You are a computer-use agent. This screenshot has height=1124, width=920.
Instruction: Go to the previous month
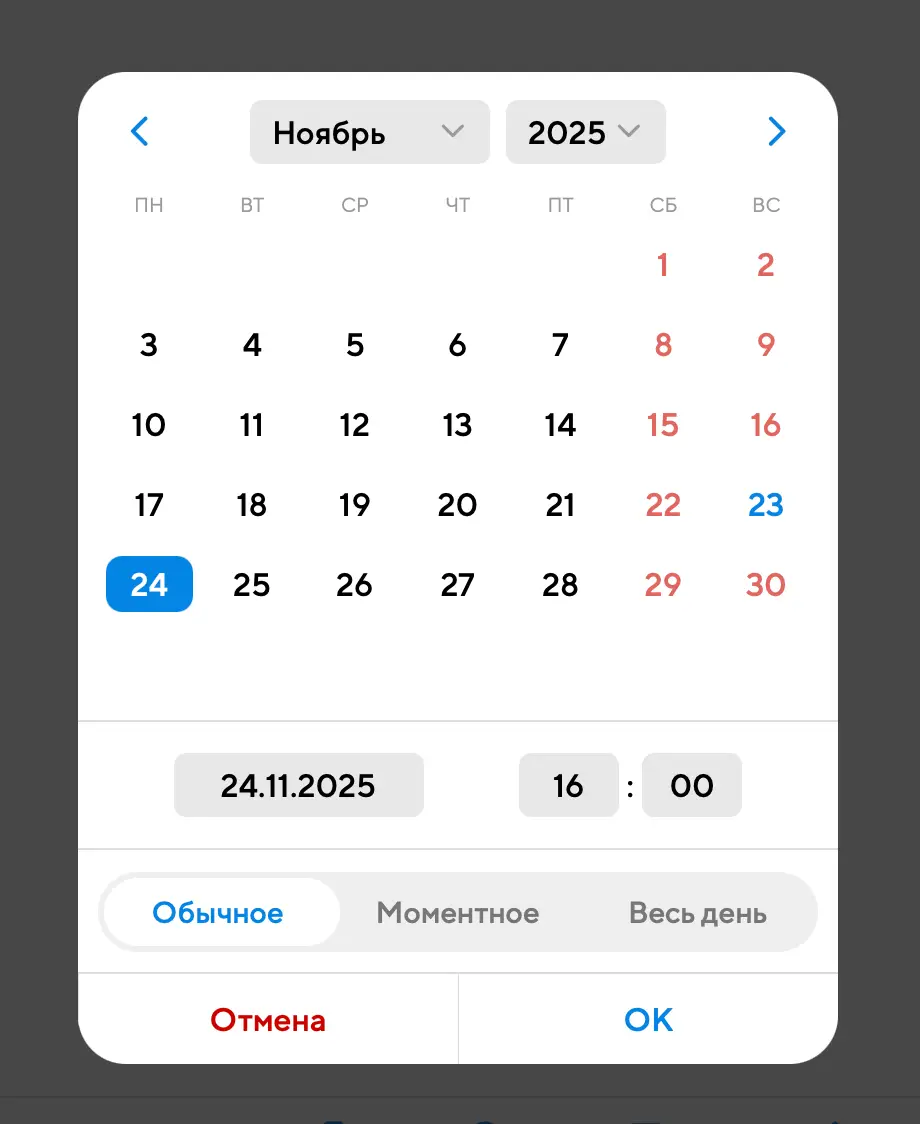pyautogui.click(x=140, y=132)
